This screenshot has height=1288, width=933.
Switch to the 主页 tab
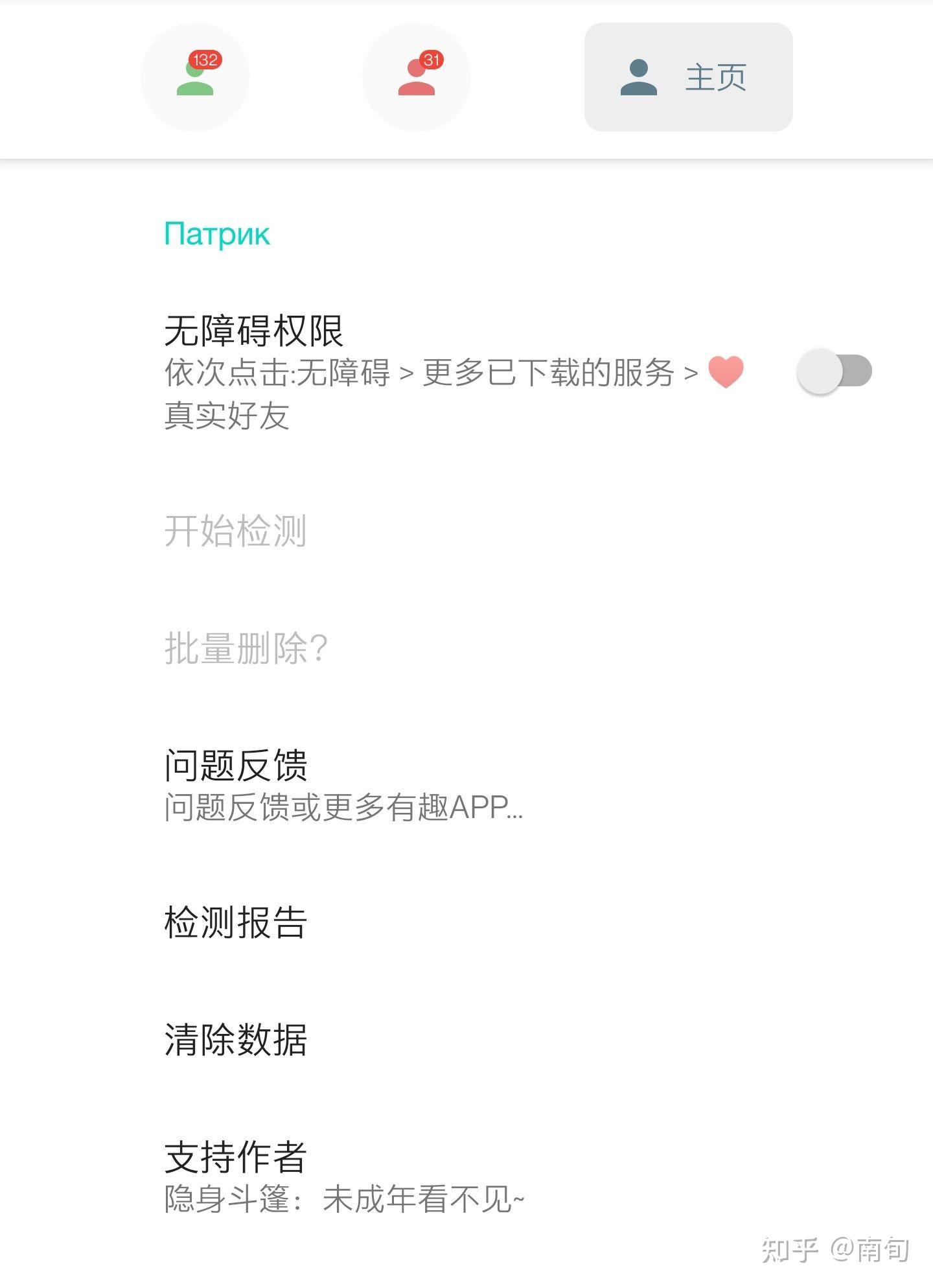[688, 77]
